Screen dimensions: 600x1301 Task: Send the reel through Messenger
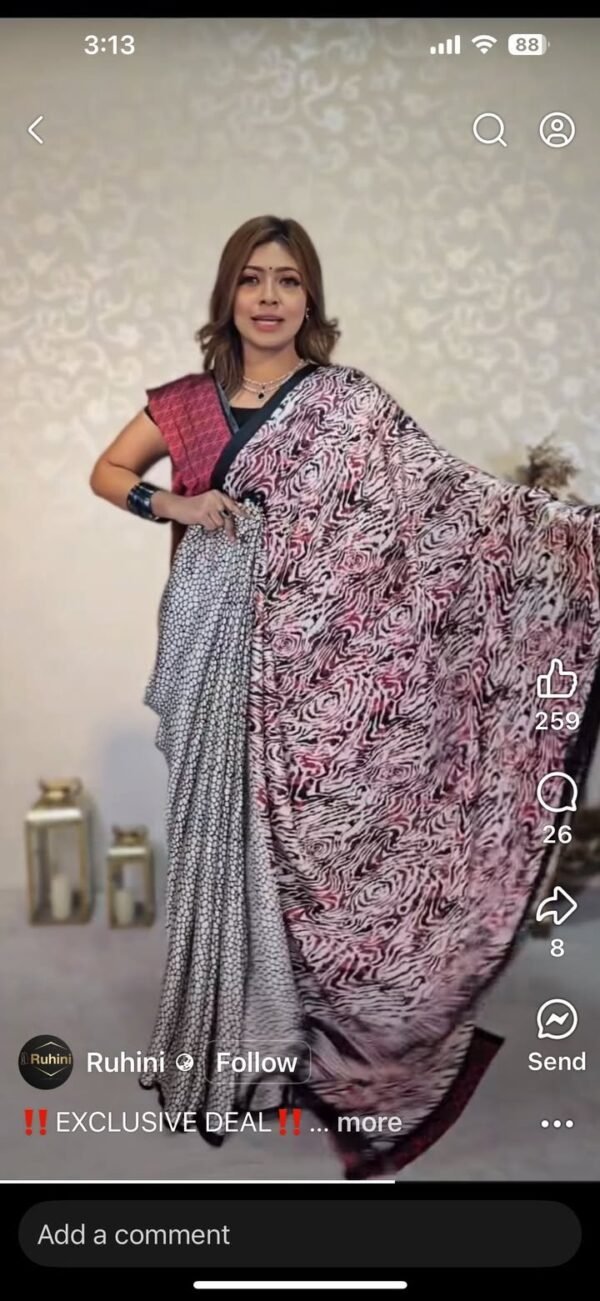click(557, 1021)
